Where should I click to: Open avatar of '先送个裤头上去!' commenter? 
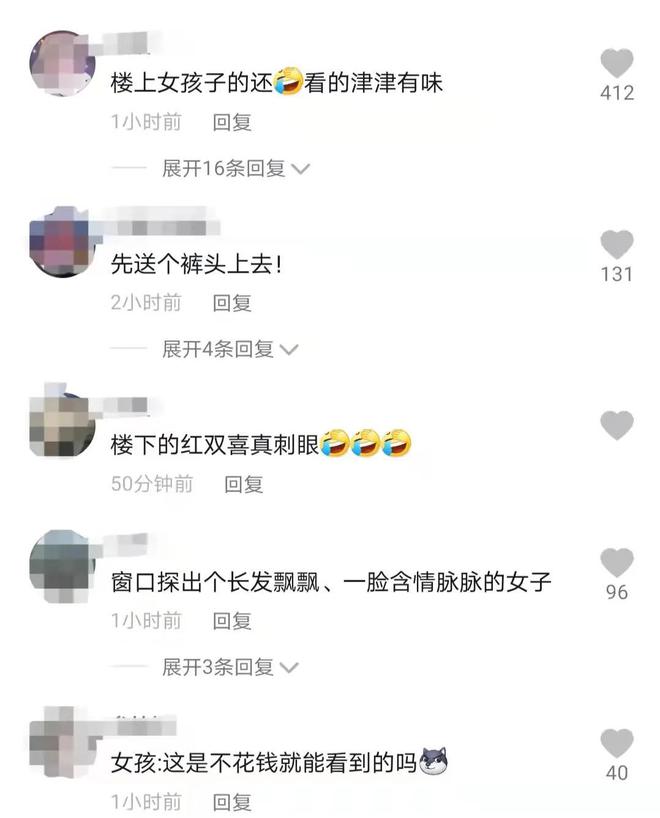click(x=60, y=241)
